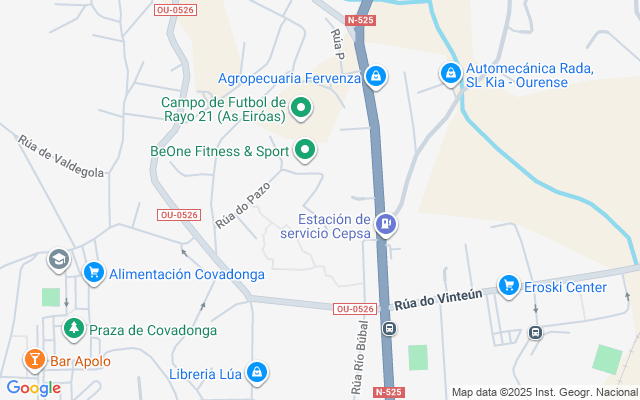Tap the Praza de Covadonga park marker
Image resolution: width=640 pixels, height=400 pixels.
tap(74, 327)
